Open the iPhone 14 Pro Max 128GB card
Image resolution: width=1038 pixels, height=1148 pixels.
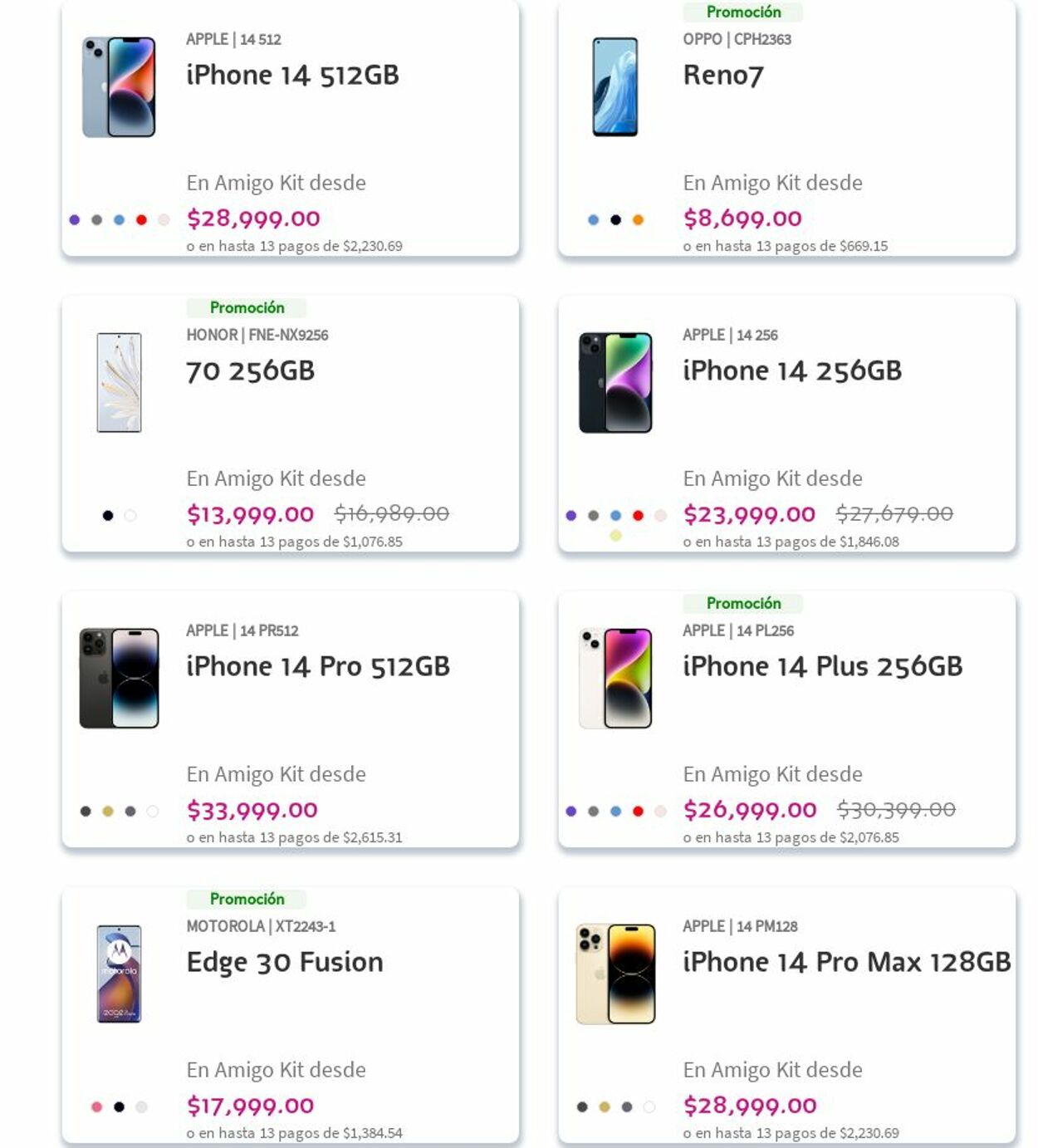[x=846, y=963]
